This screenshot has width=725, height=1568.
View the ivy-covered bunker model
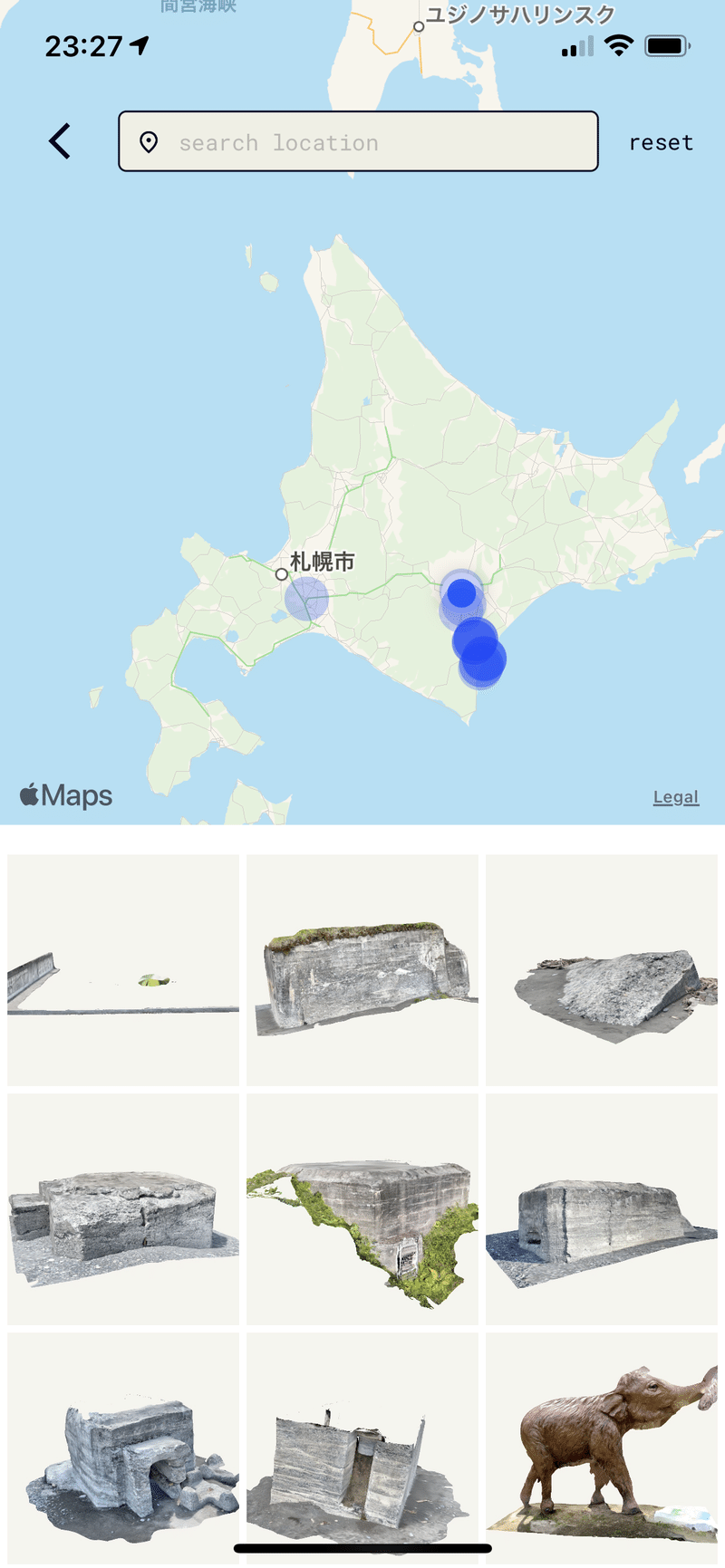tap(362, 1209)
